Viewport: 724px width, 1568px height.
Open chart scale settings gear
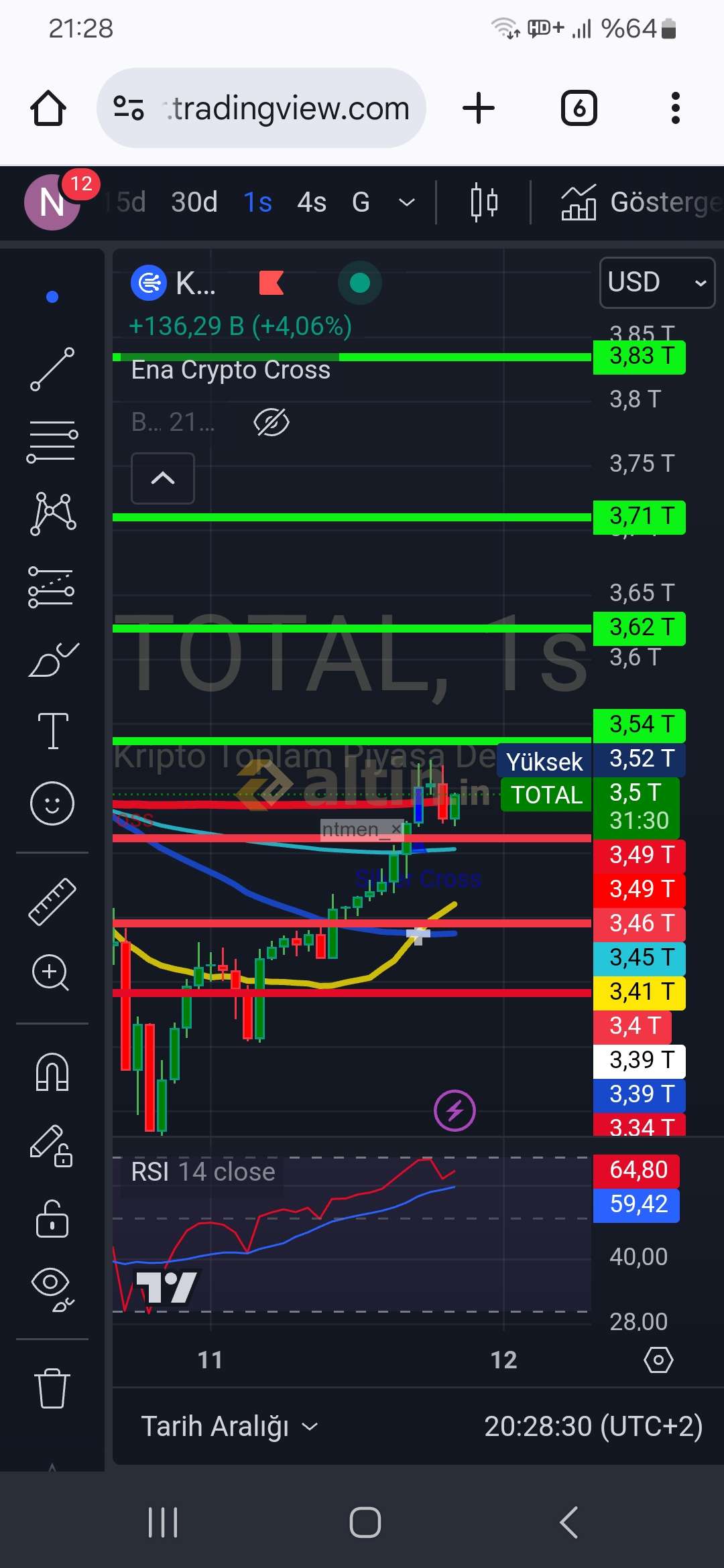[658, 1360]
